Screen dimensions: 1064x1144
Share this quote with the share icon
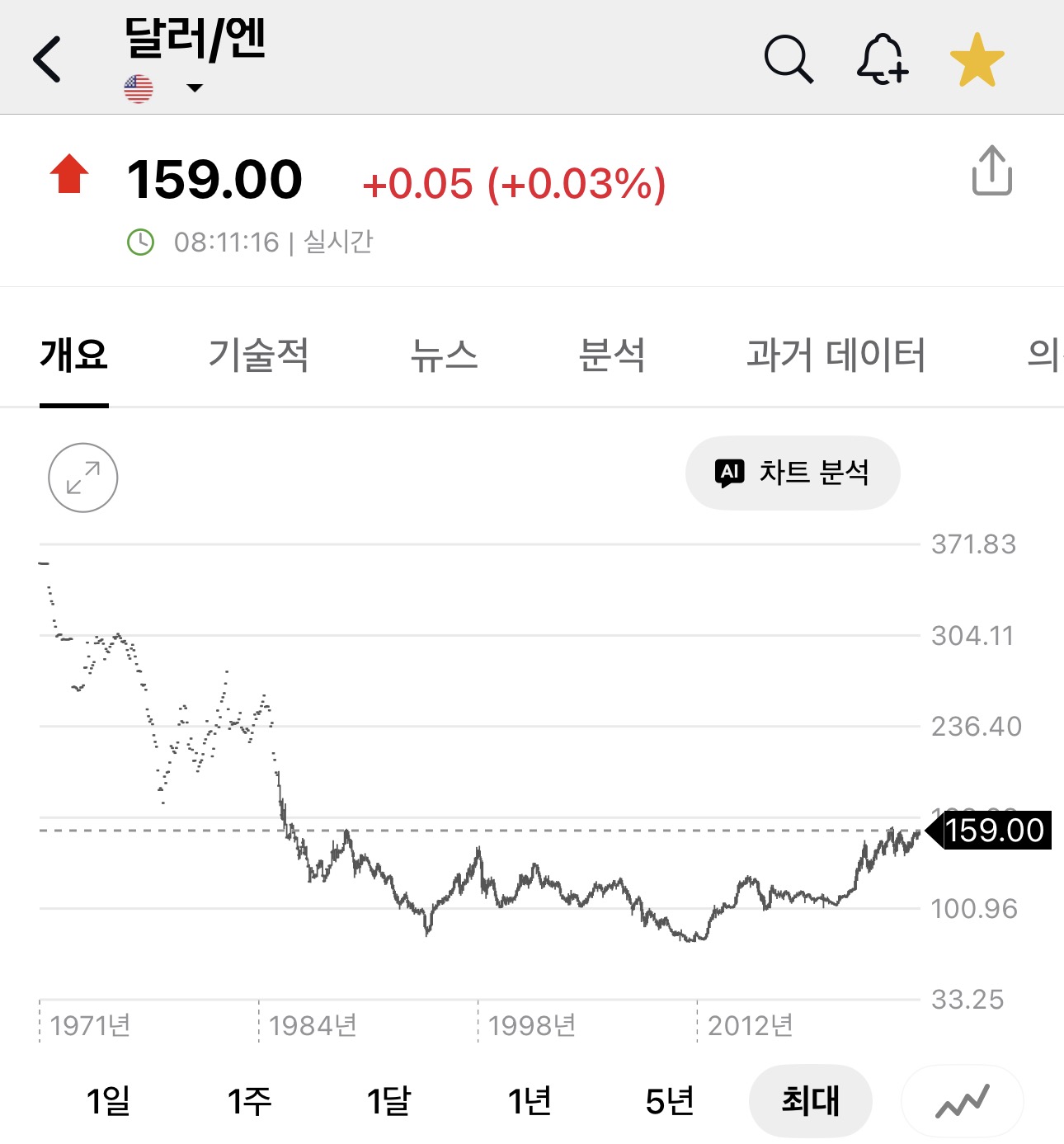tap(991, 171)
